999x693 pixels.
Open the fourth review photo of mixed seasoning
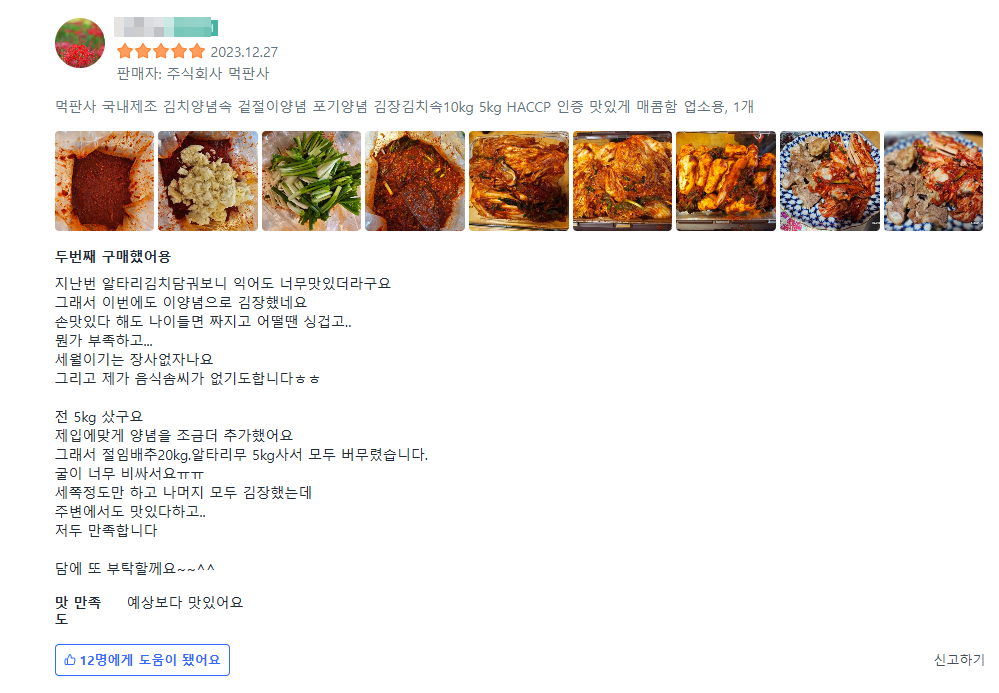click(x=415, y=181)
